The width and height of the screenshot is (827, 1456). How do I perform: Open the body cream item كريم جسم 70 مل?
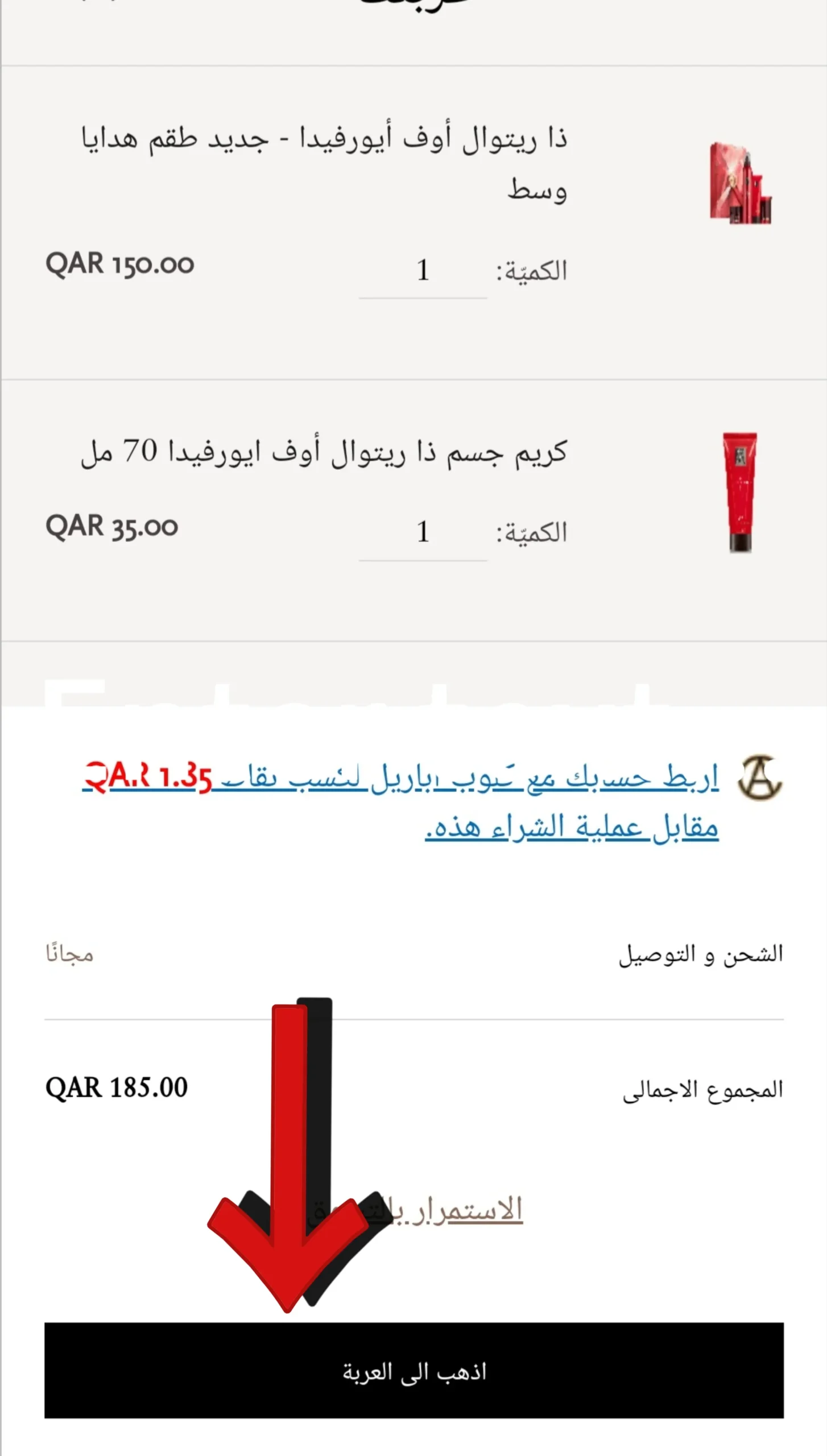[324, 453]
